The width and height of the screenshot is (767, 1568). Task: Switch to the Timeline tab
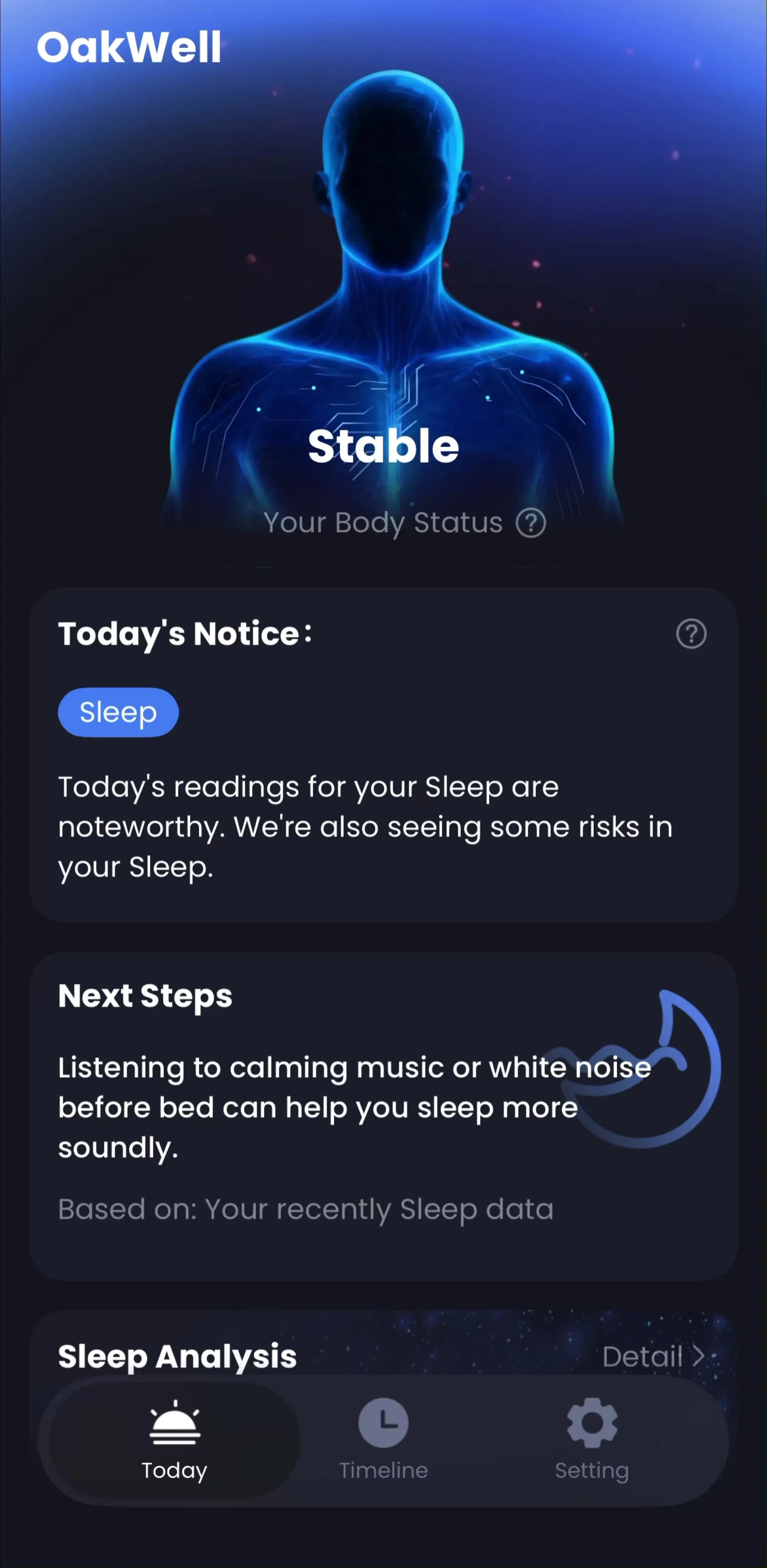tap(383, 1440)
